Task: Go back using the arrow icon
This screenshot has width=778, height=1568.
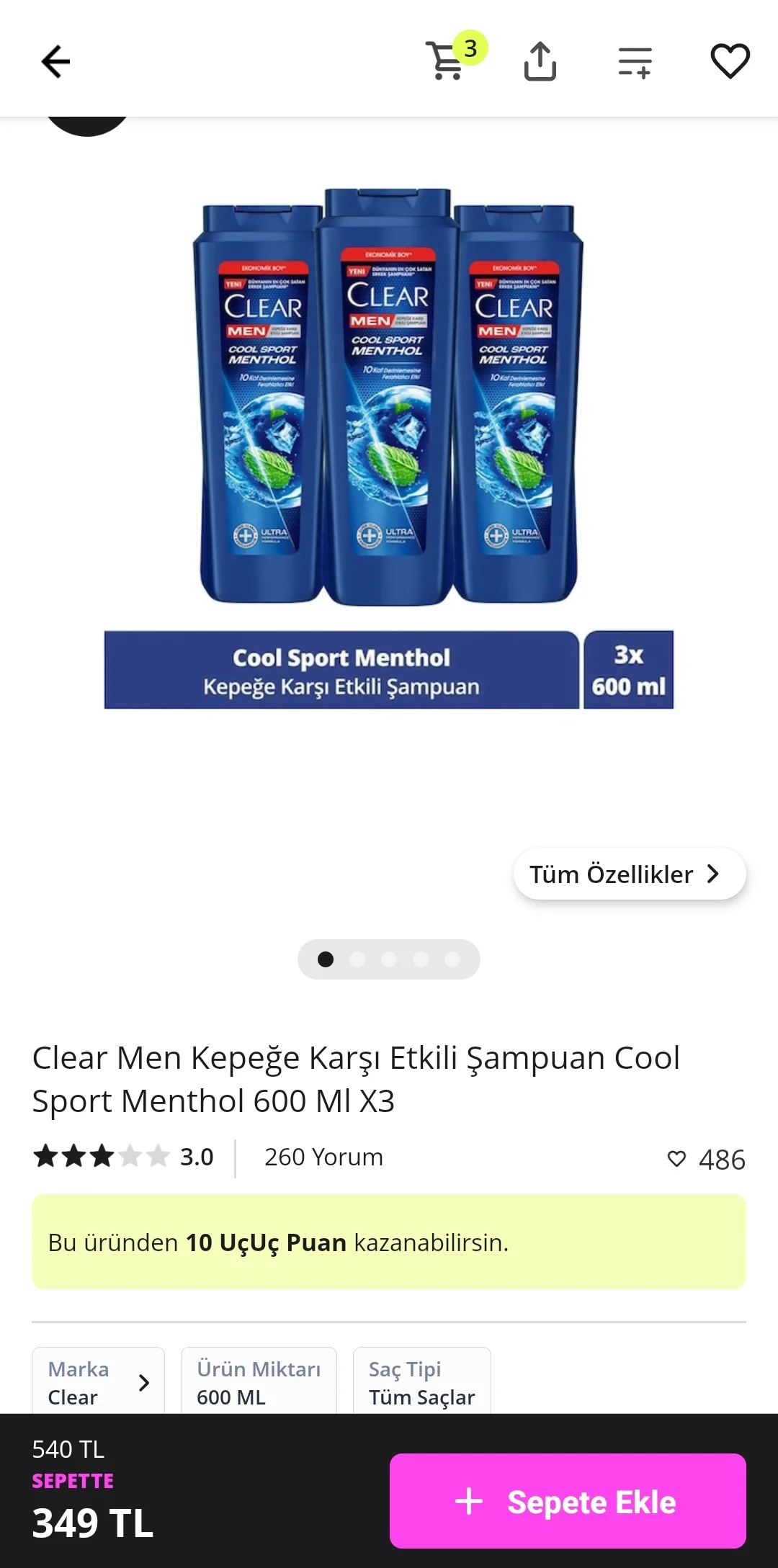Action: point(56,61)
